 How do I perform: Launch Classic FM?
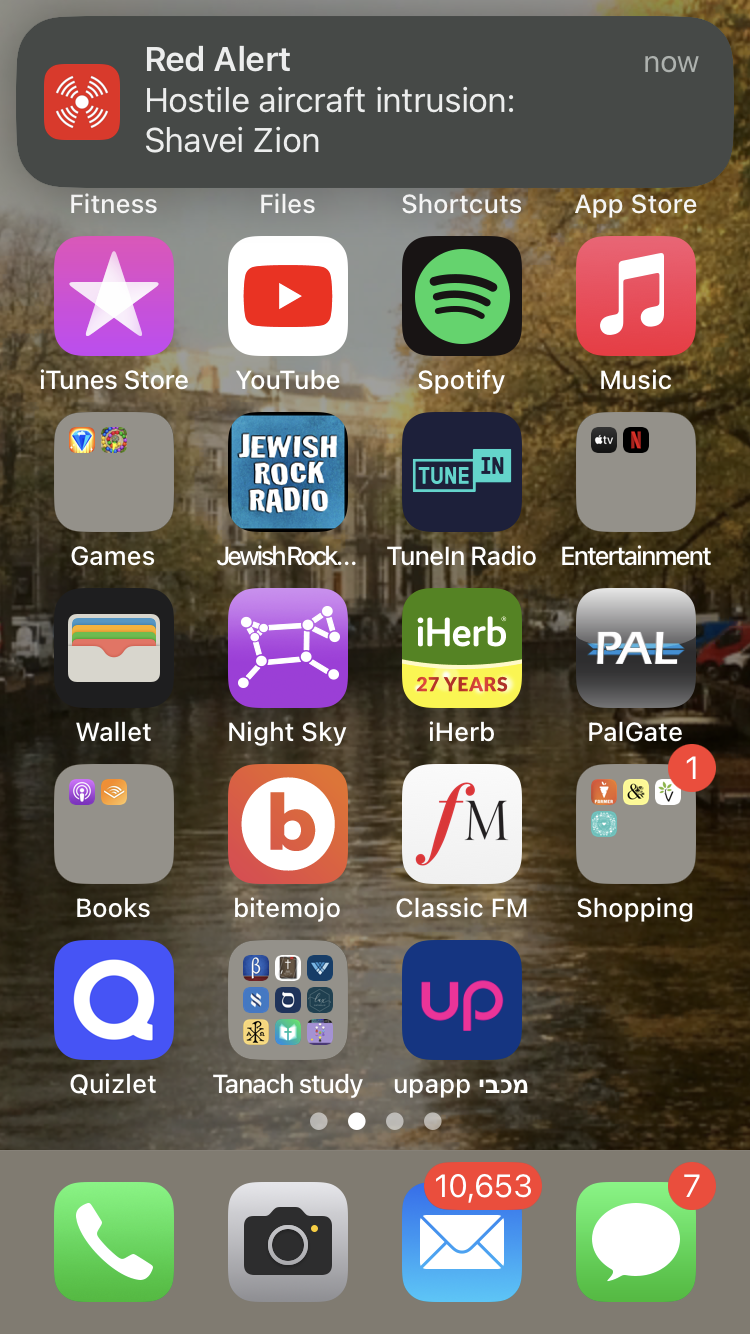tap(461, 824)
